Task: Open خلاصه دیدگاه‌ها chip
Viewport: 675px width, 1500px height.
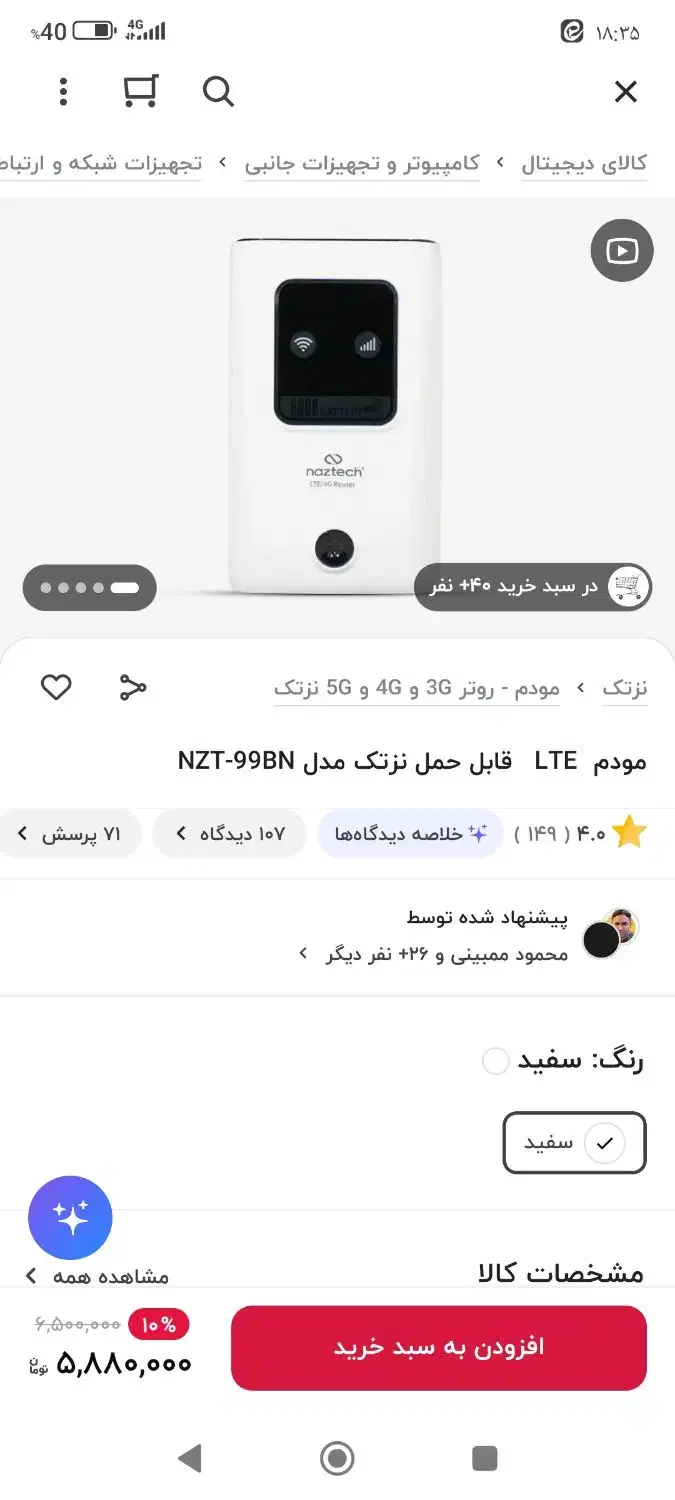Action: [410, 834]
